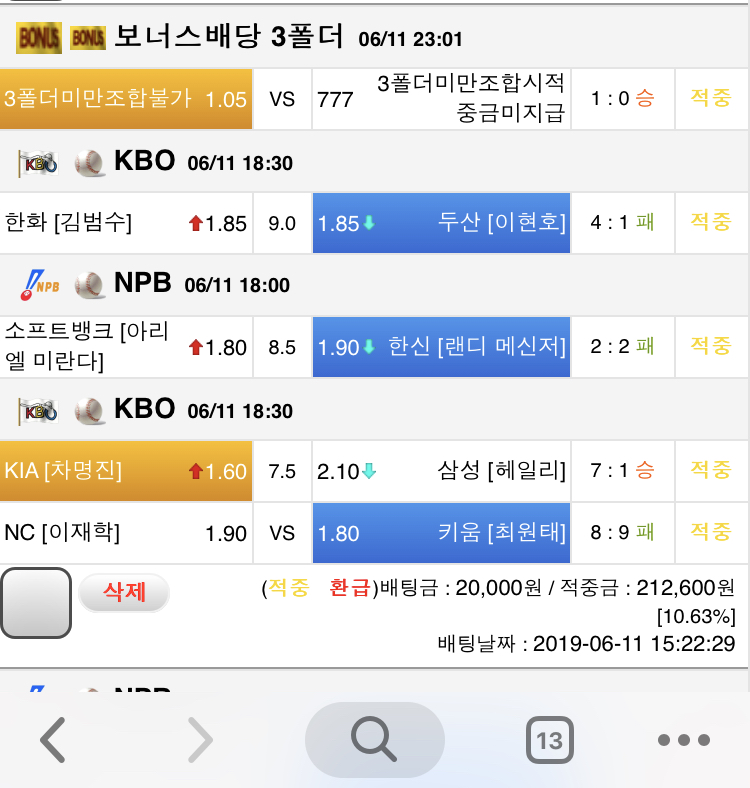Image resolution: width=750 pixels, height=788 pixels.
Task: Open the browser search
Action: pos(374,740)
